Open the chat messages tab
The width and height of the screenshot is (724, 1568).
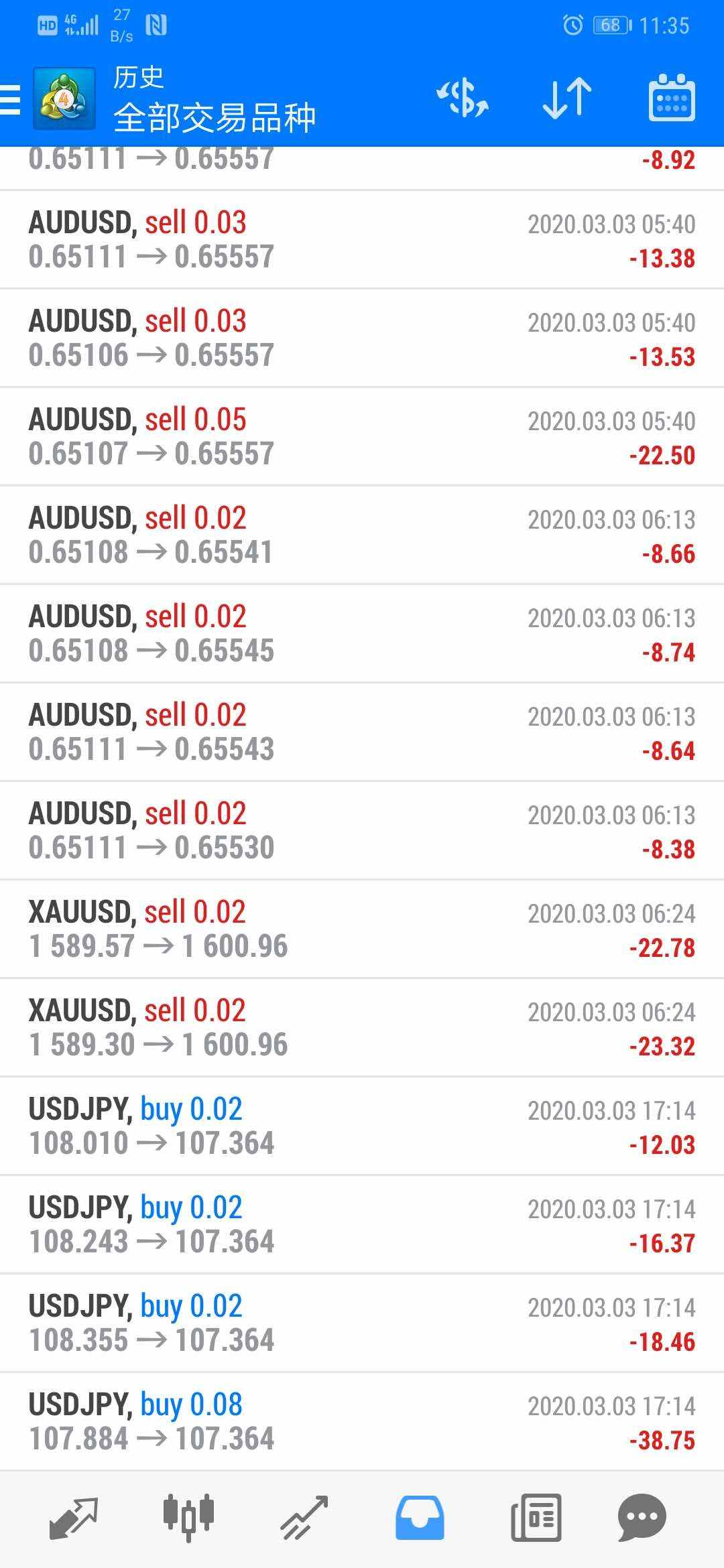642,1517
